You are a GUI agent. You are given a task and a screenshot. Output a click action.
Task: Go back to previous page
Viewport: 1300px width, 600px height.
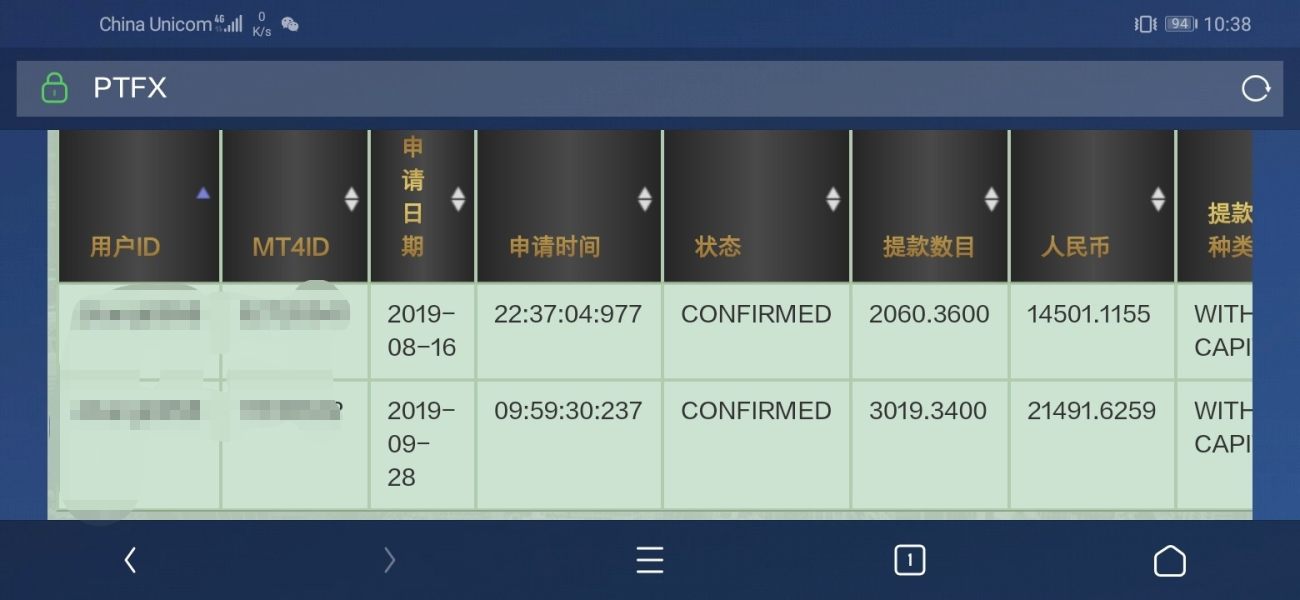[x=130, y=560]
